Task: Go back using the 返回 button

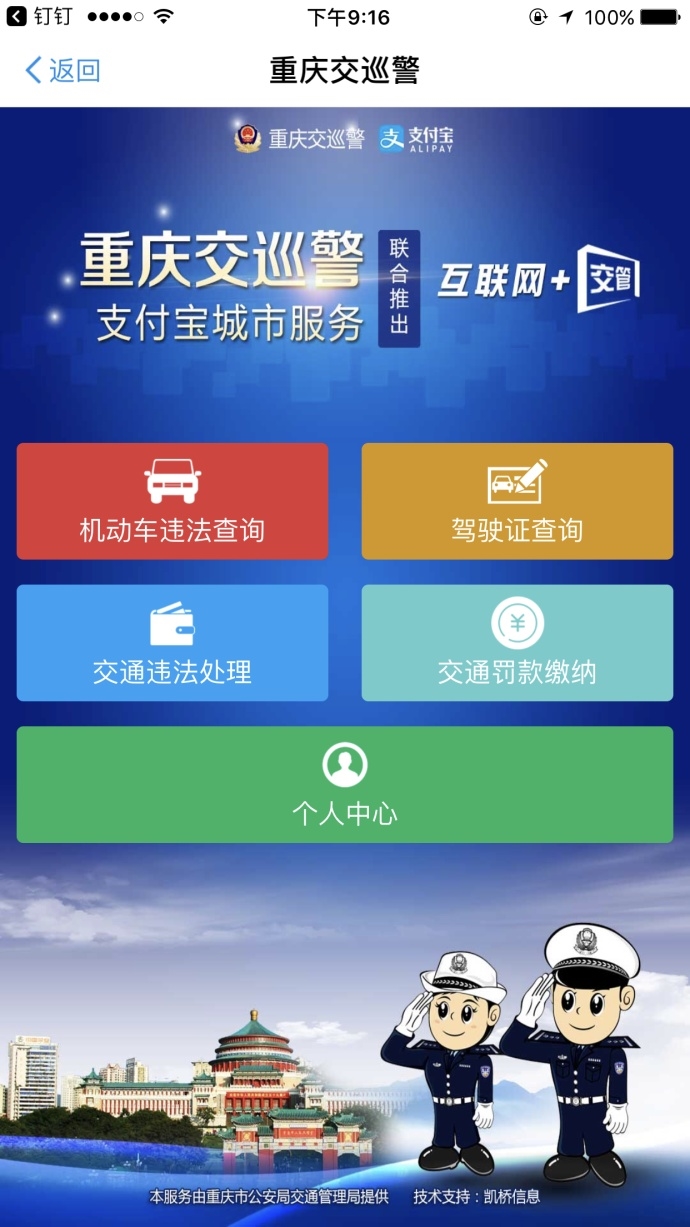Action: [62, 70]
